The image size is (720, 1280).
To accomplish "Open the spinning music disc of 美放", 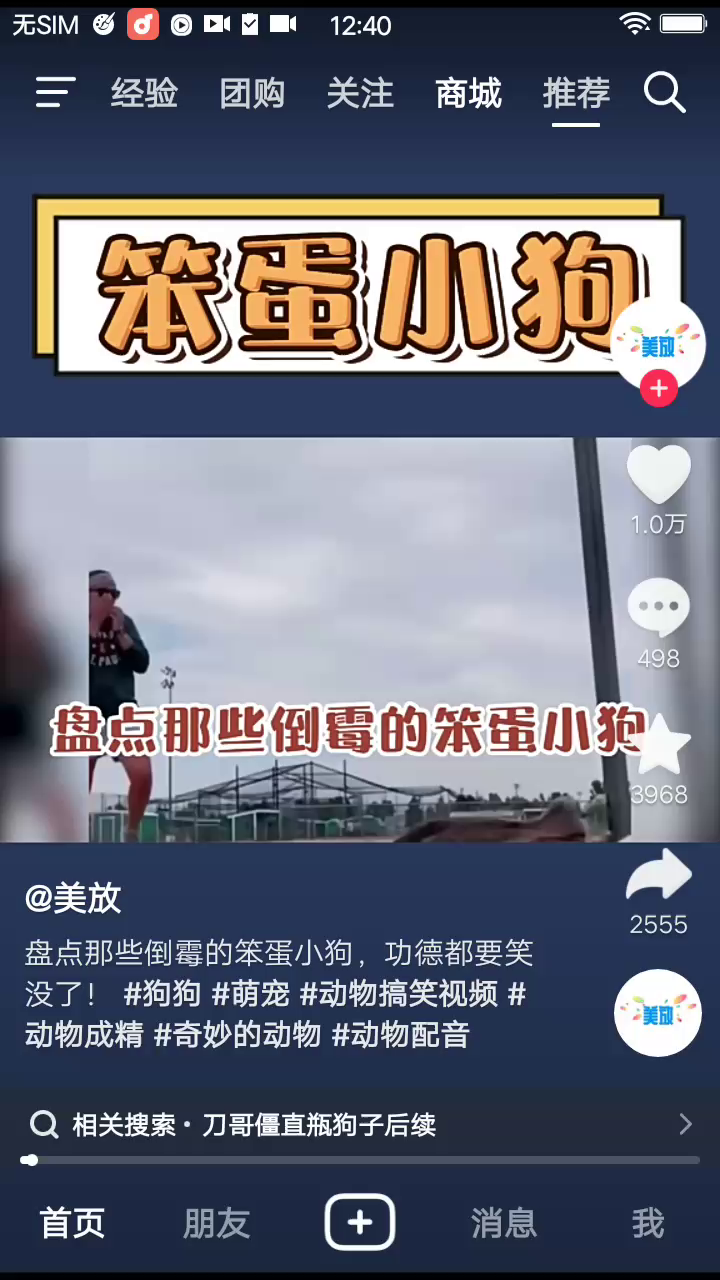I will pos(657,1013).
